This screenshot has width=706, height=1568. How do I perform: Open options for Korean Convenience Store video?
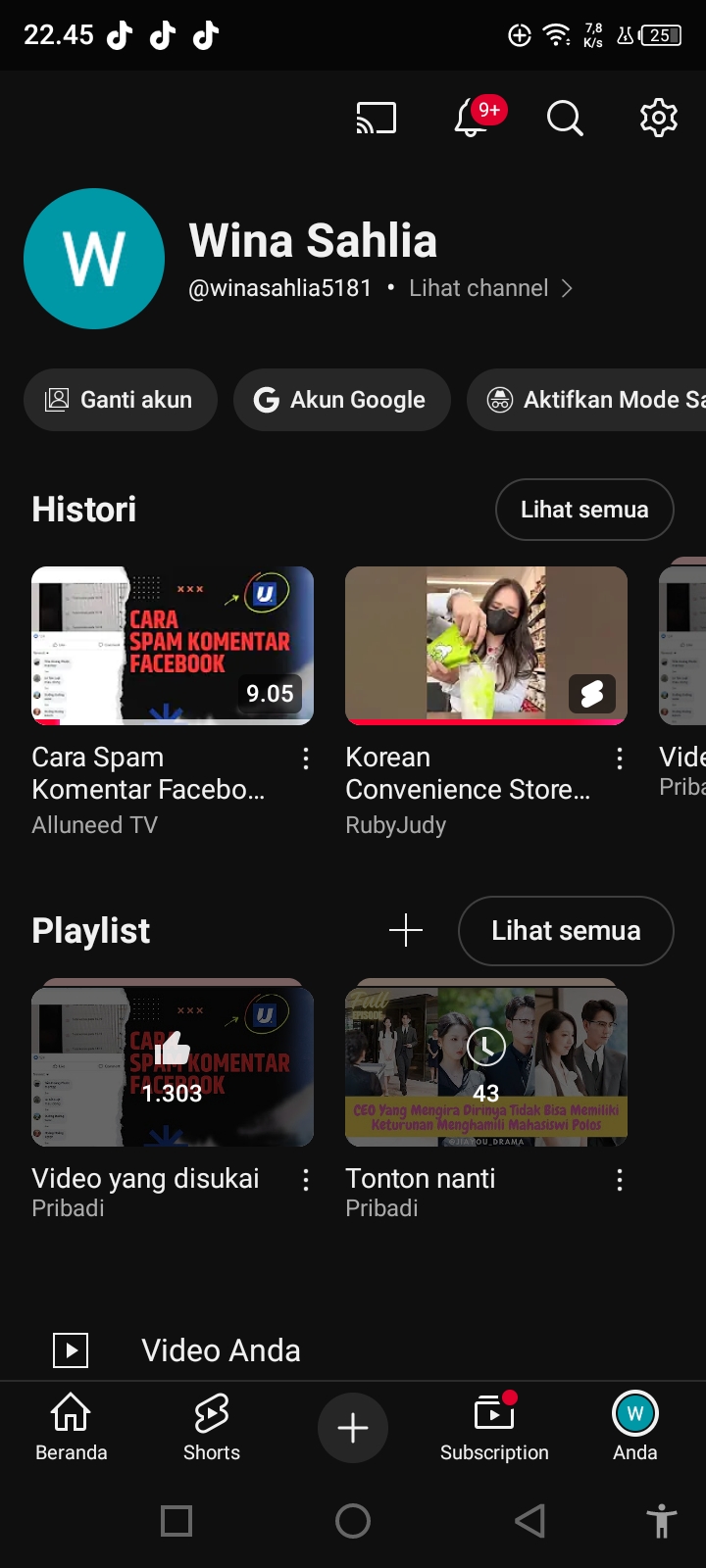pos(620,758)
